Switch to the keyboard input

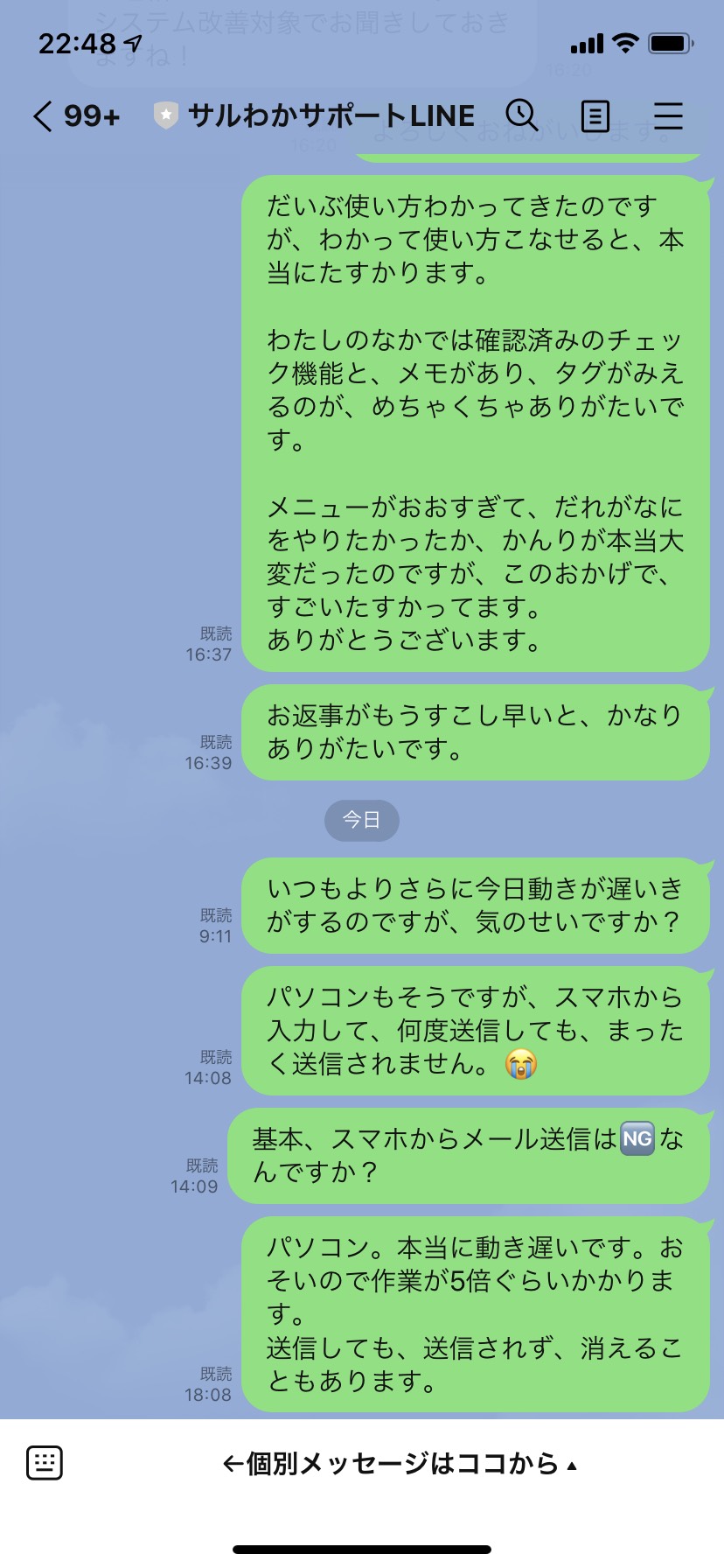(45, 1462)
